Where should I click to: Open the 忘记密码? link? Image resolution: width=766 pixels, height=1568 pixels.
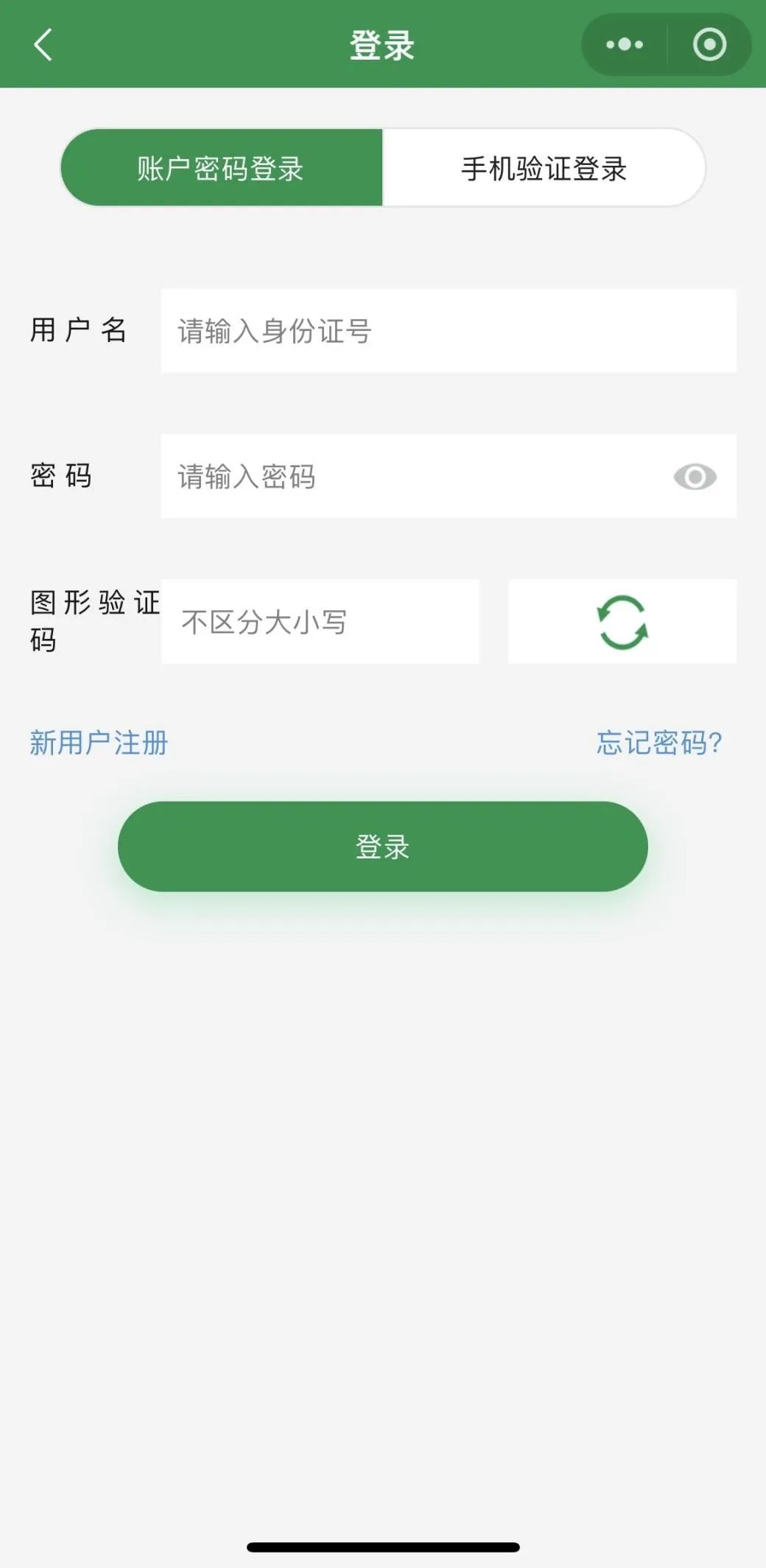coord(658,743)
